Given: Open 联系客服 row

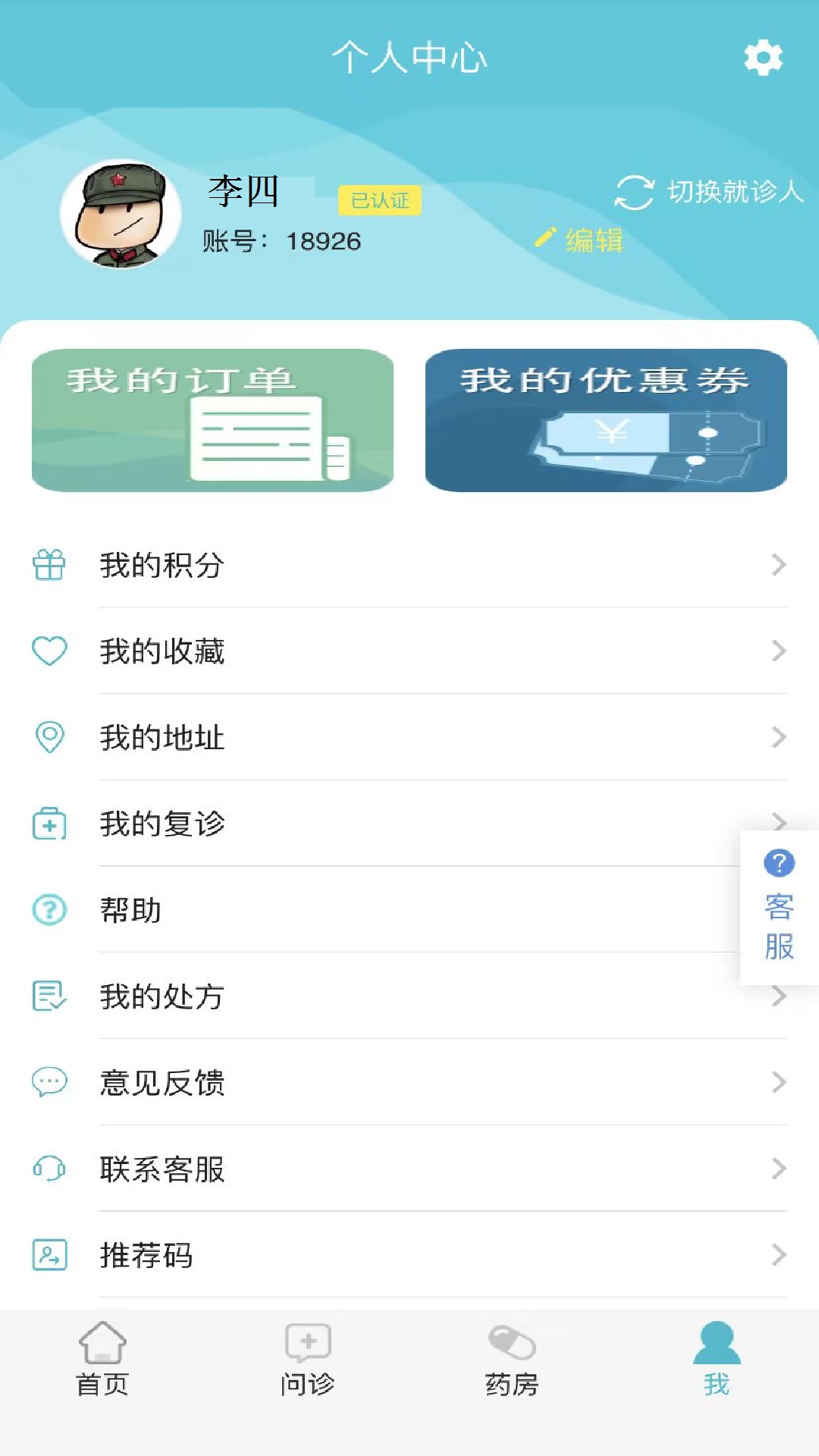Looking at the screenshot, I should coord(409,1169).
